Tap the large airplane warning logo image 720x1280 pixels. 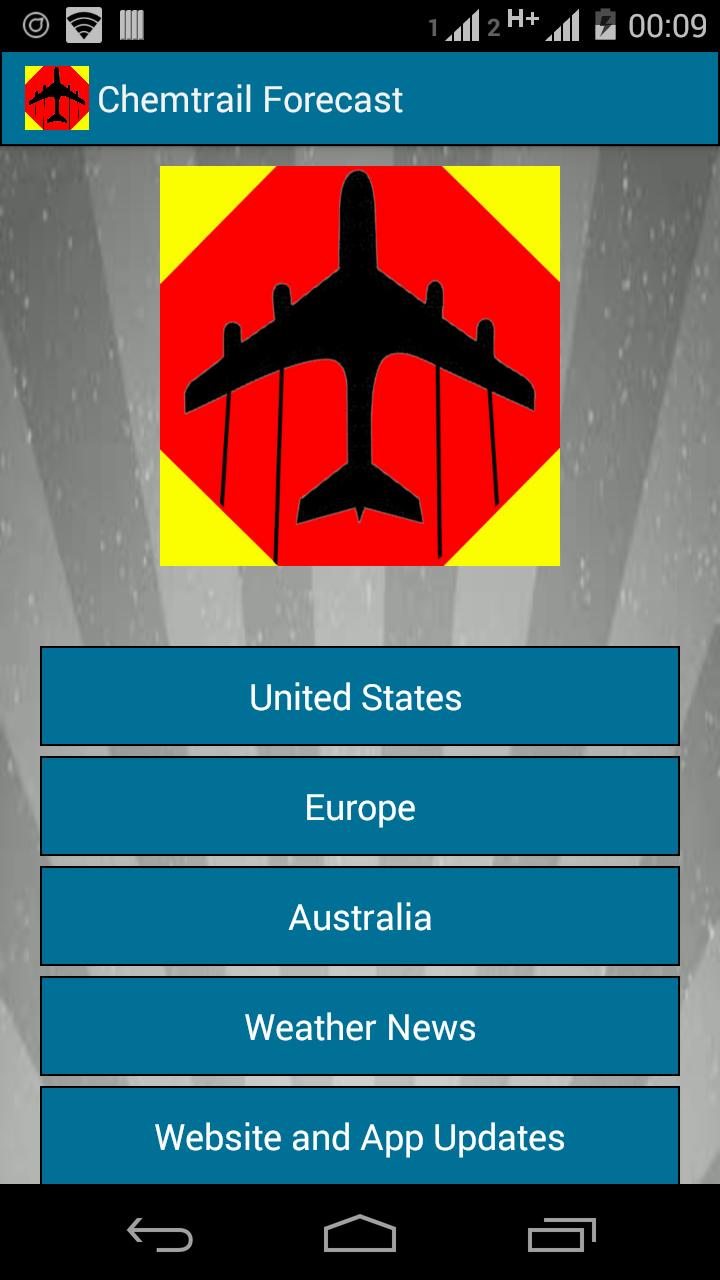pos(360,365)
